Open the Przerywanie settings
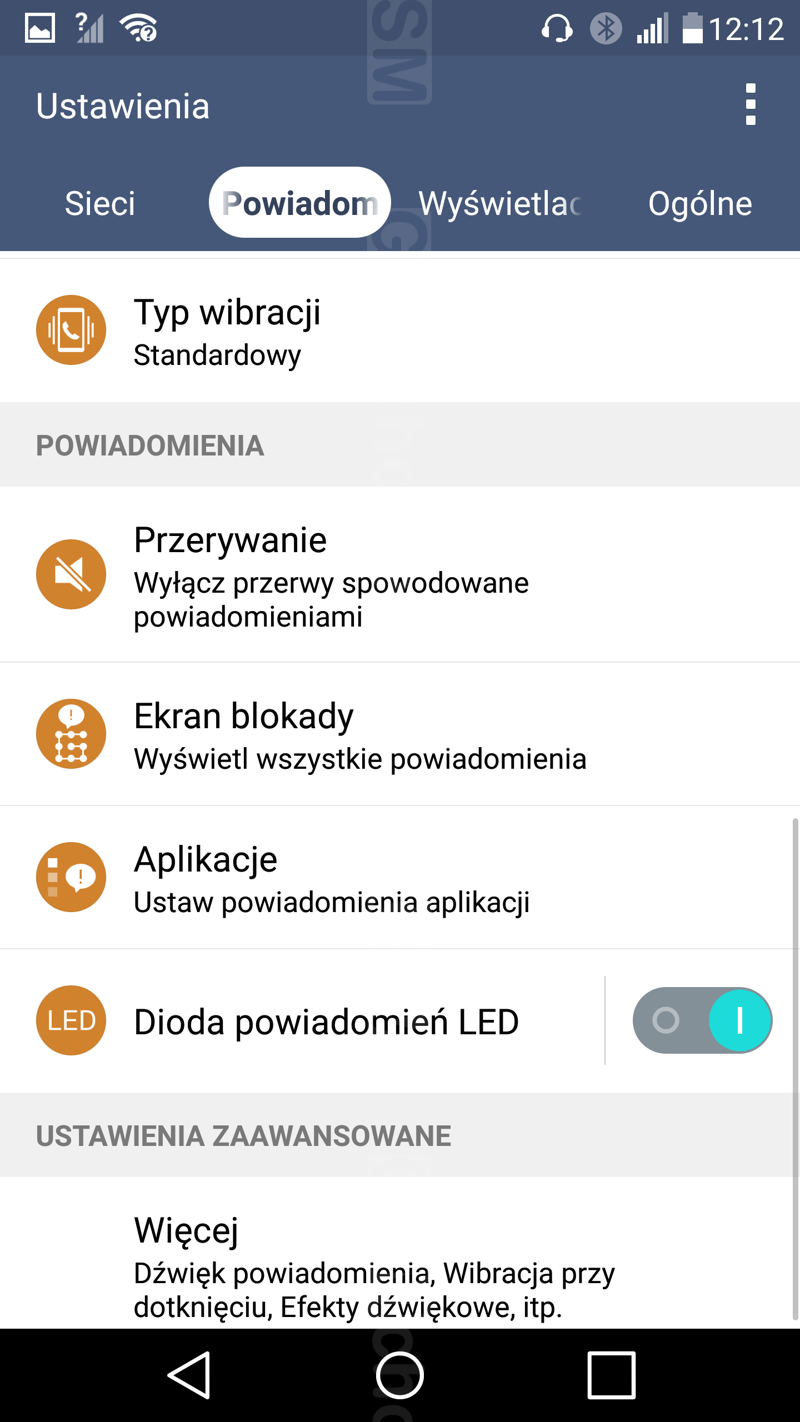Viewport: 800px width, 1422px height. coord(400,575)
